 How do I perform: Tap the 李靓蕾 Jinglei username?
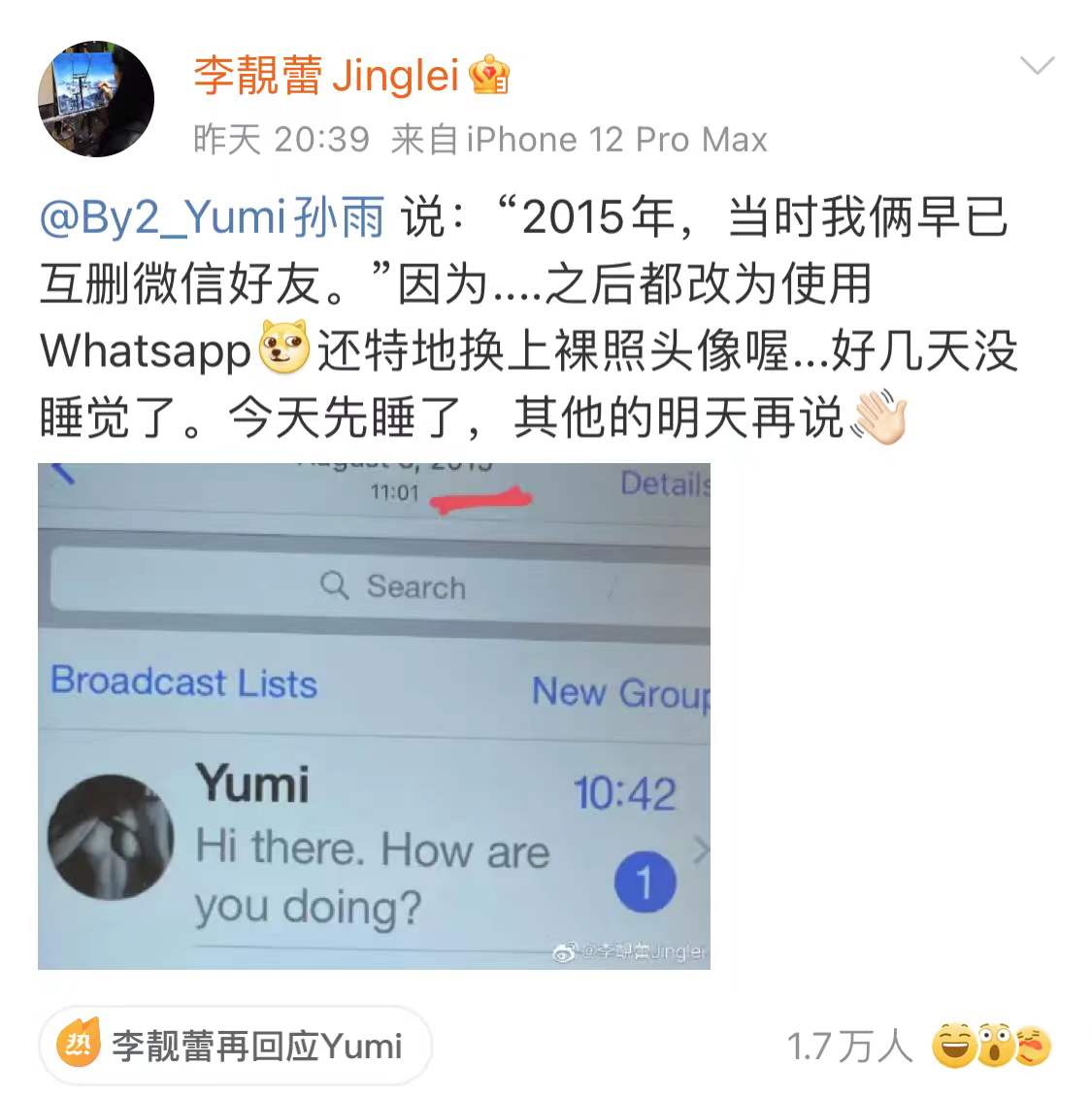pyautogui.click(x=325, y=76)
